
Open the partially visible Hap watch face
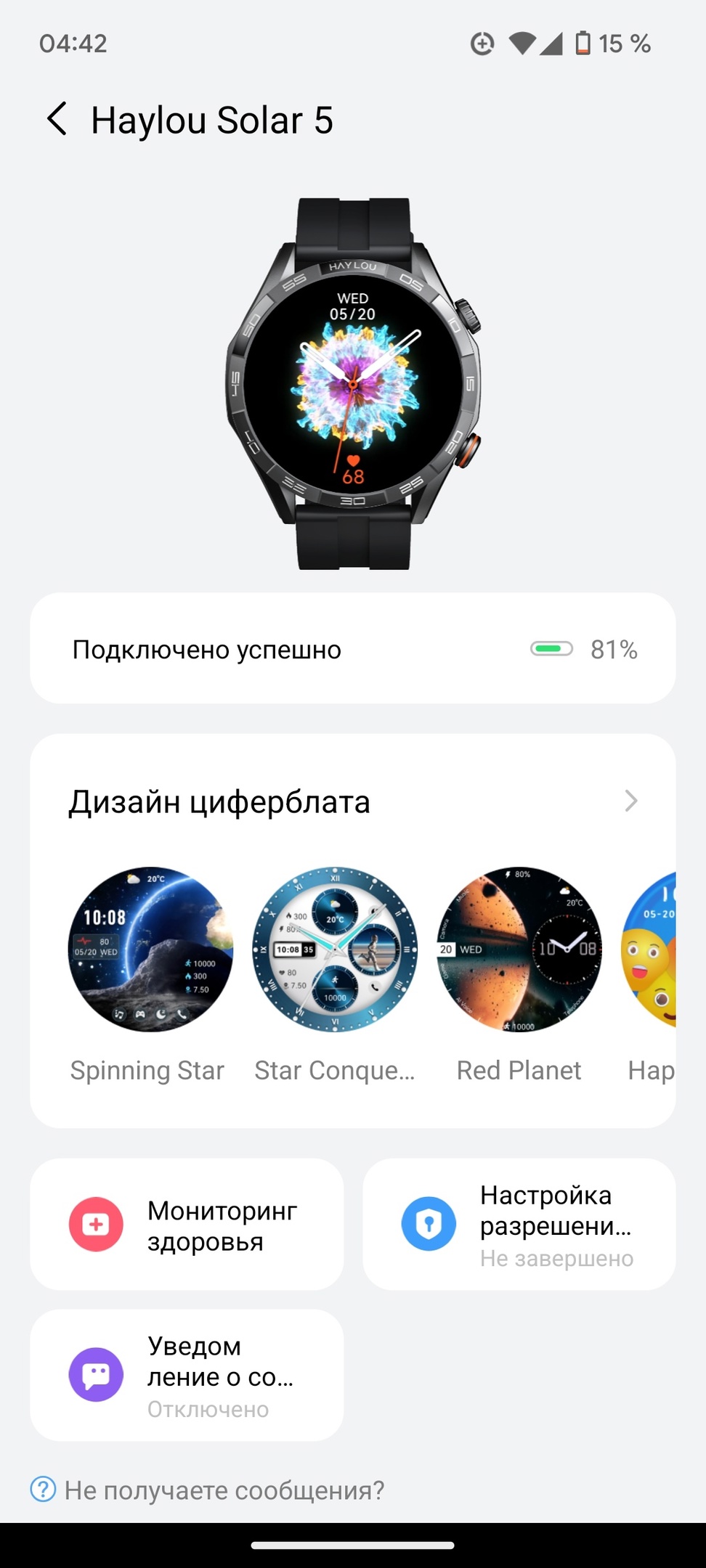pos(649,949)
